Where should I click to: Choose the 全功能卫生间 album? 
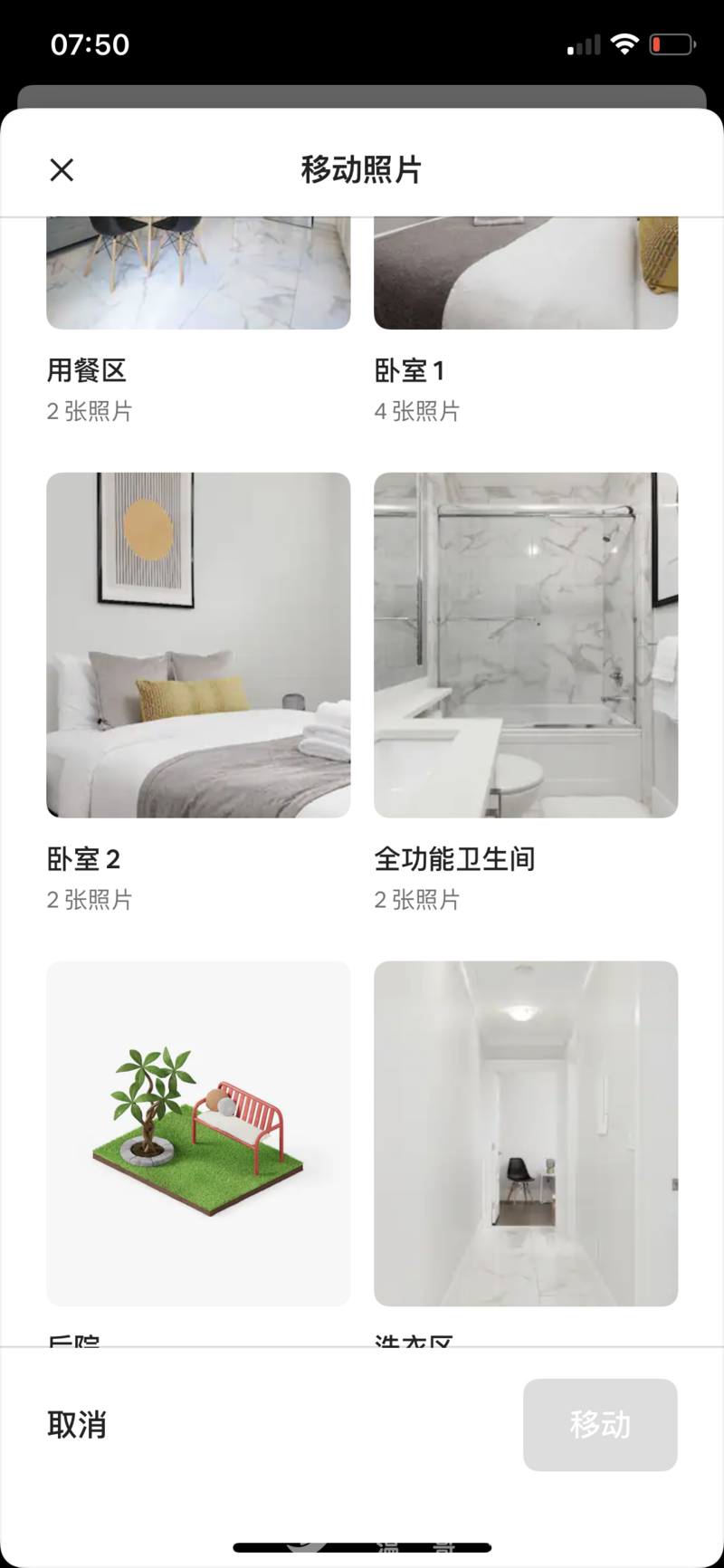526,645
